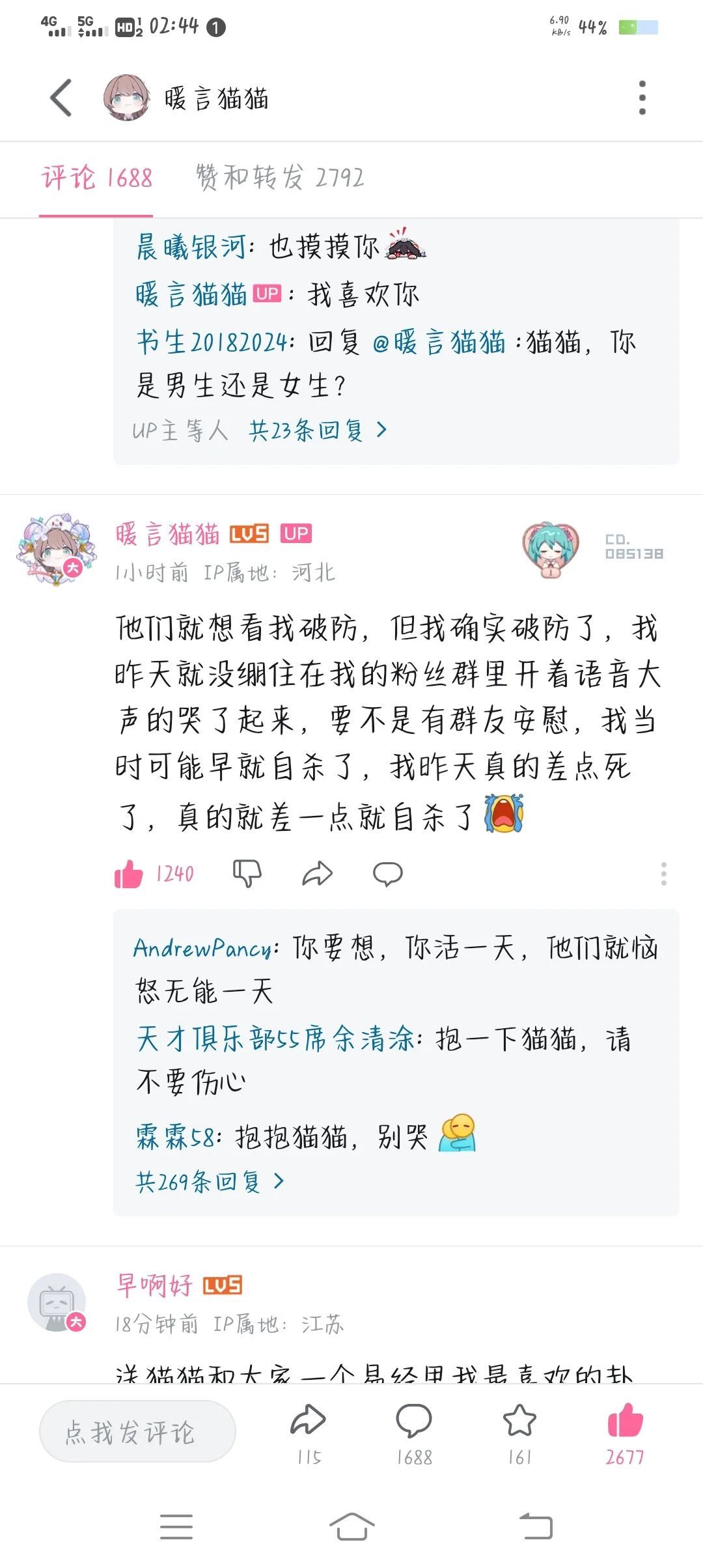The image size is (703, 1568).
Task: Open 晨曦银河's profile link
Action: pyautogui.click(x=191, y=247)
